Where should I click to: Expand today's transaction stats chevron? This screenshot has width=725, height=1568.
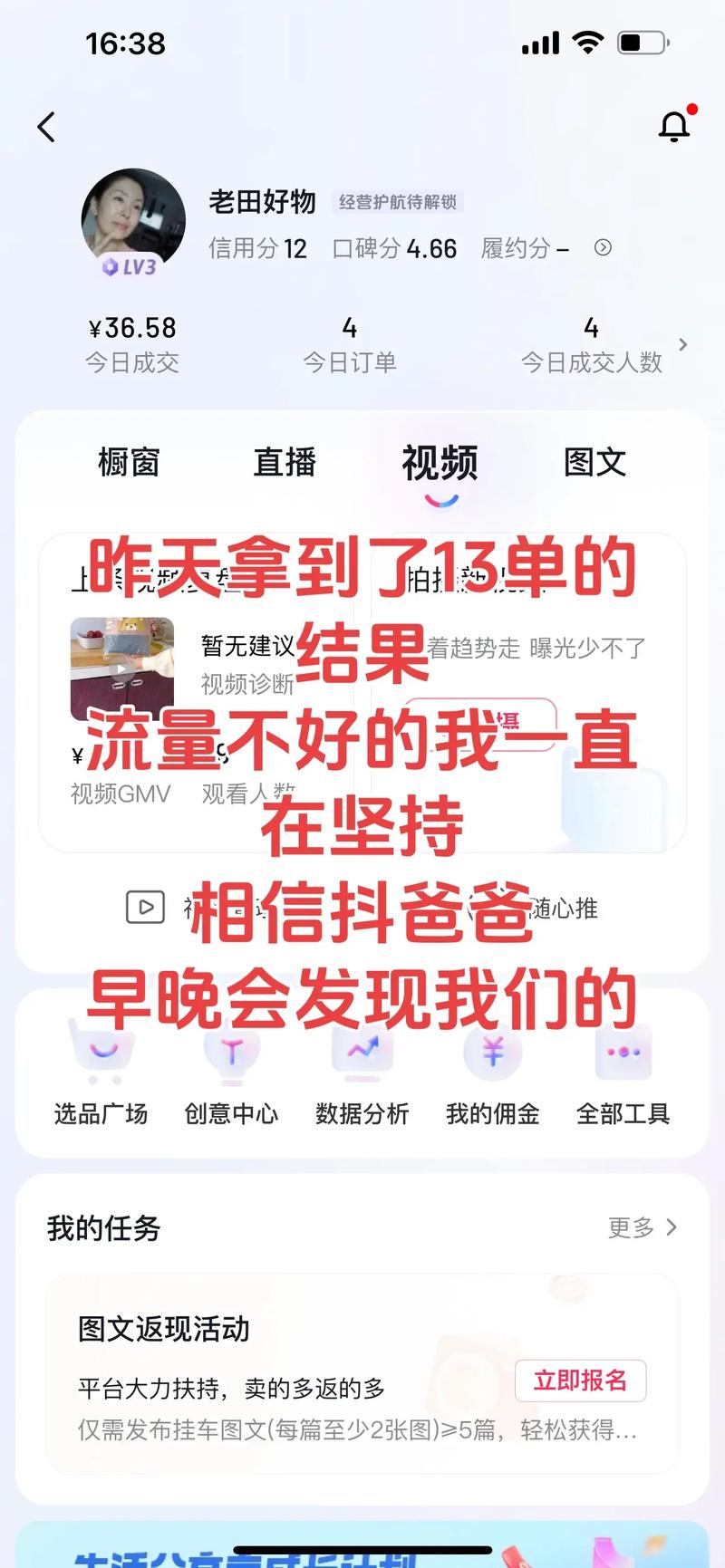pyautogui.click(x=683, y=345)
